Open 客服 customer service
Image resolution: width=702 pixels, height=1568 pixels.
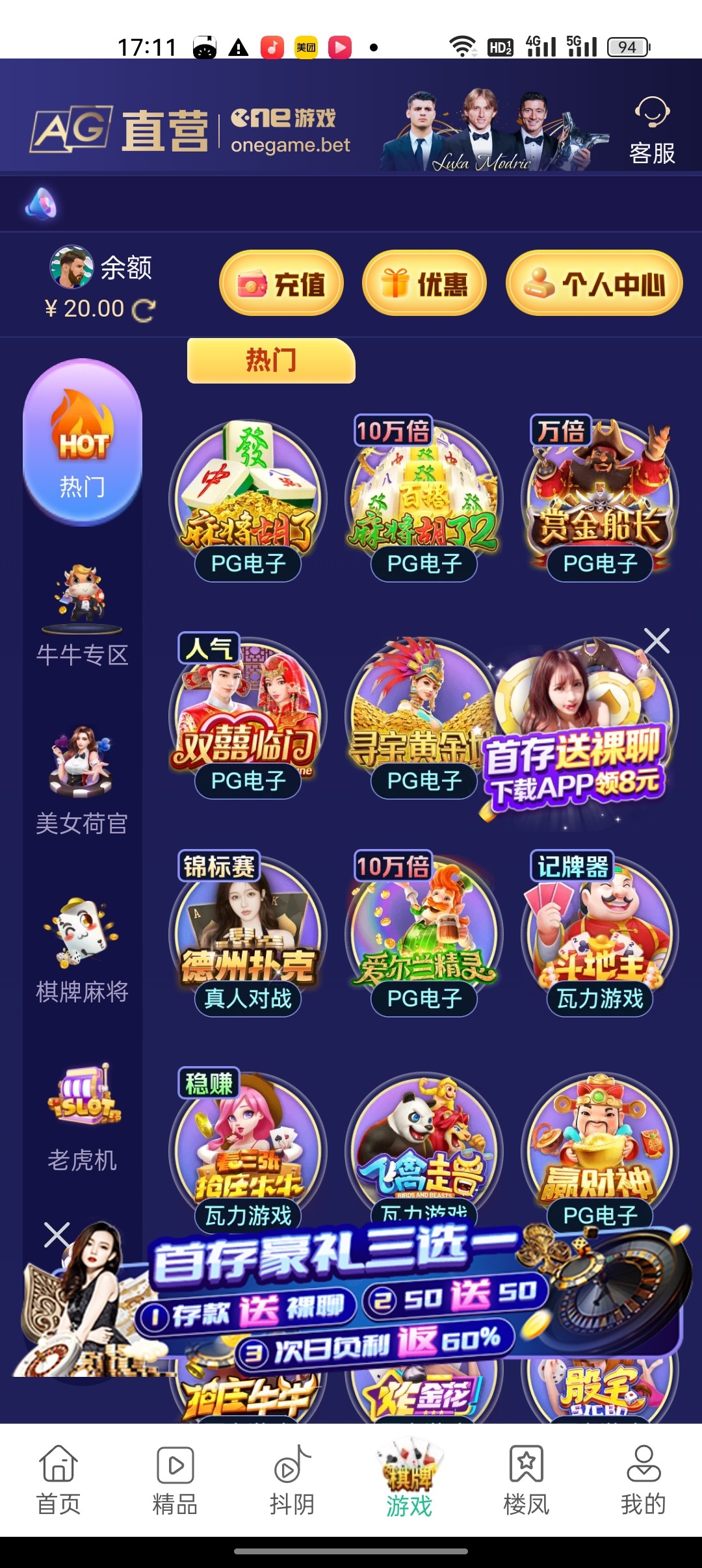click(651, 130)
